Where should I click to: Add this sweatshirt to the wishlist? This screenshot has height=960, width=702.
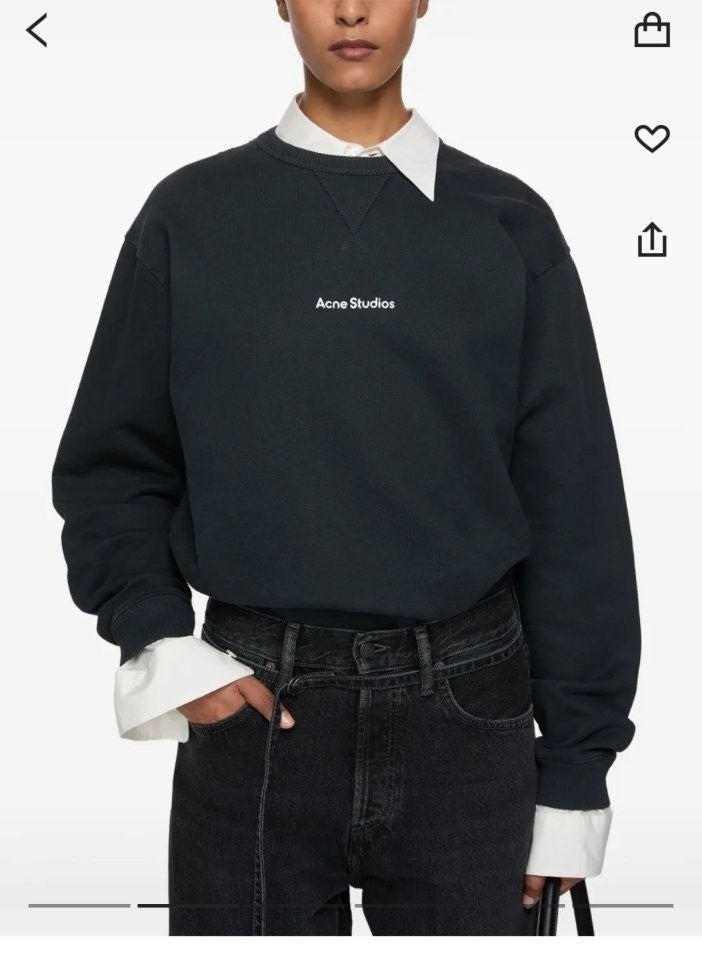click(x=652, y=138)
